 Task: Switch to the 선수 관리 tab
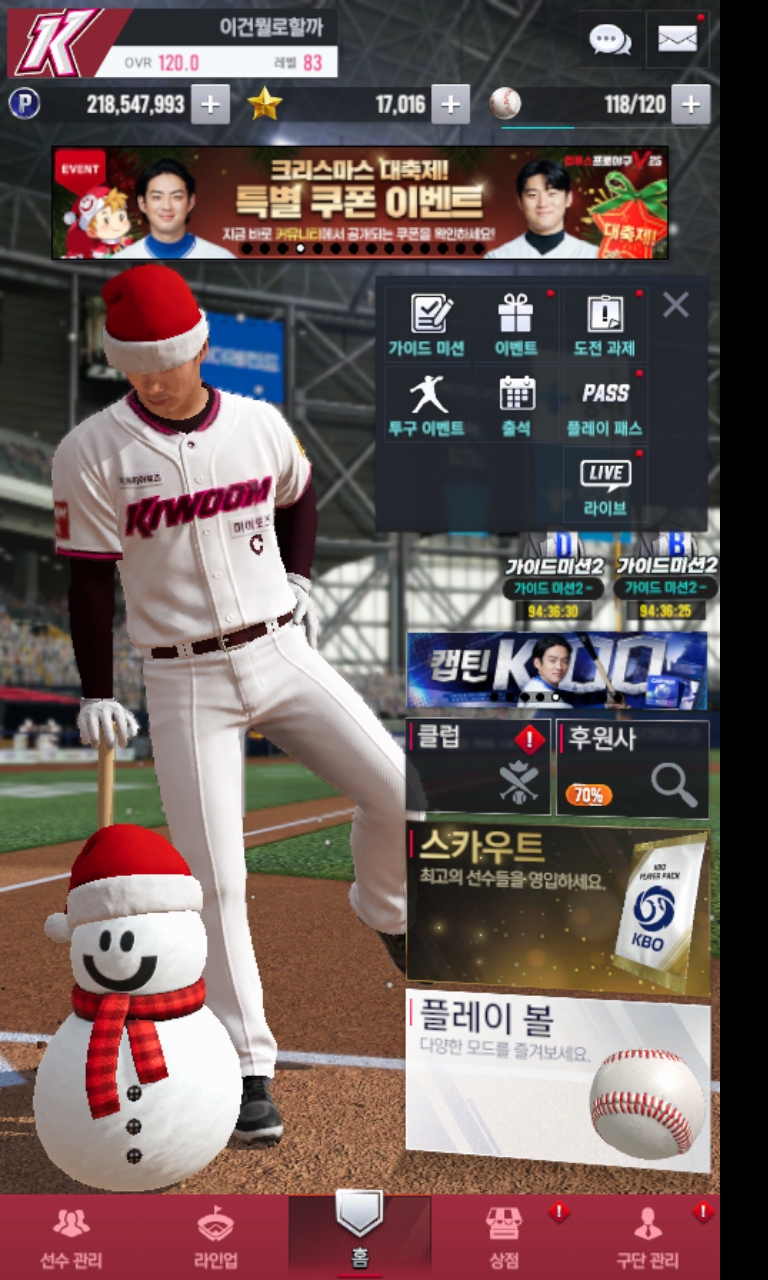(x=71, y=1238)
